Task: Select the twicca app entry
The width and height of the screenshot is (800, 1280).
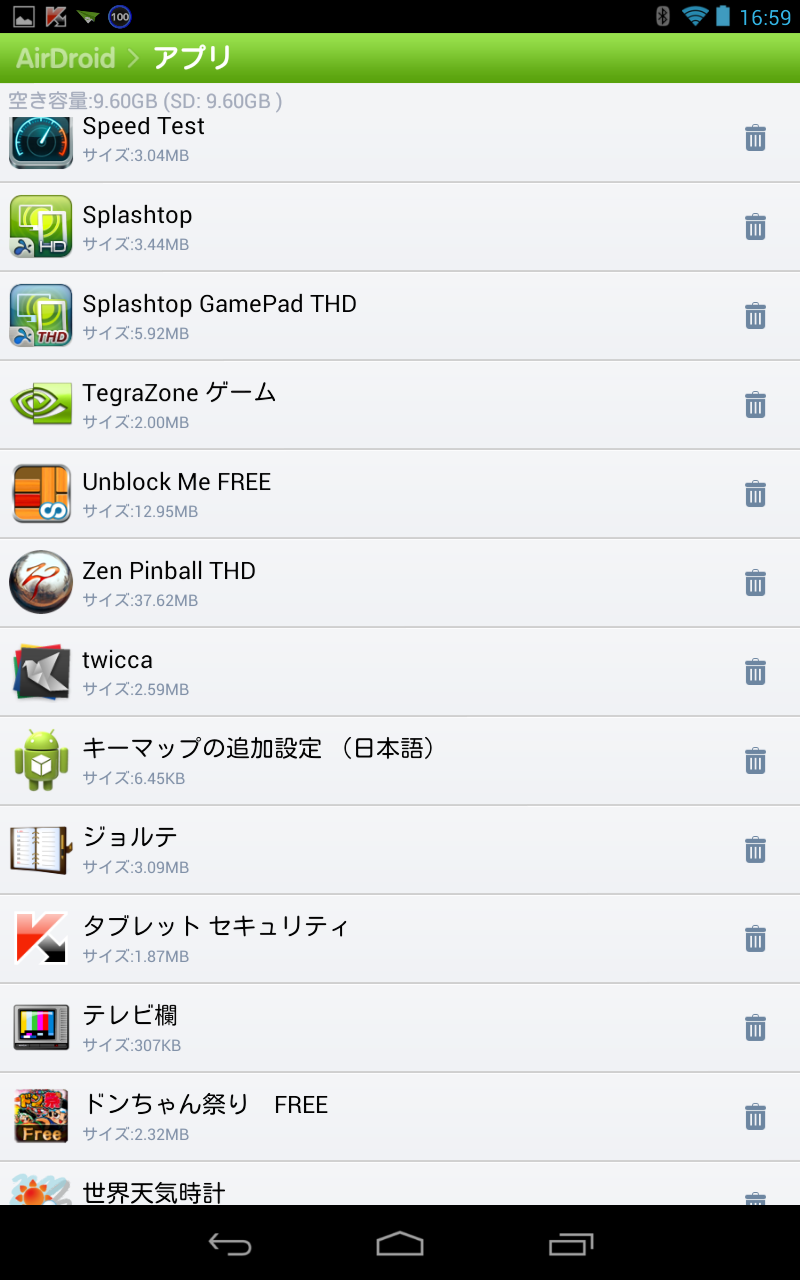Action: (350, 672)
